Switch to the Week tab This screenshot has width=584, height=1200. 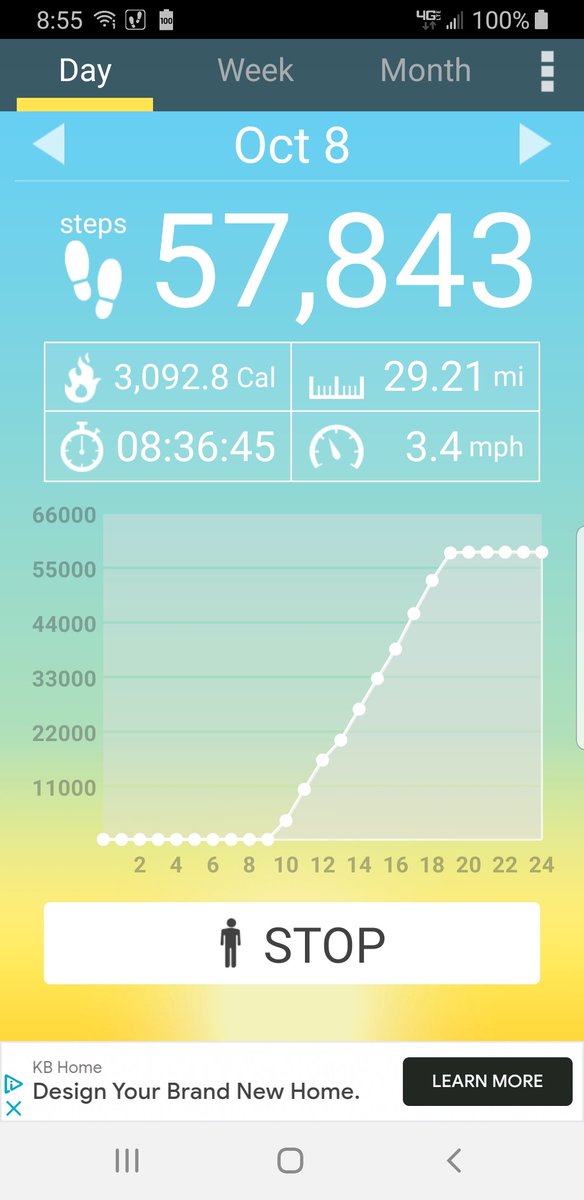tap(256, 70)
